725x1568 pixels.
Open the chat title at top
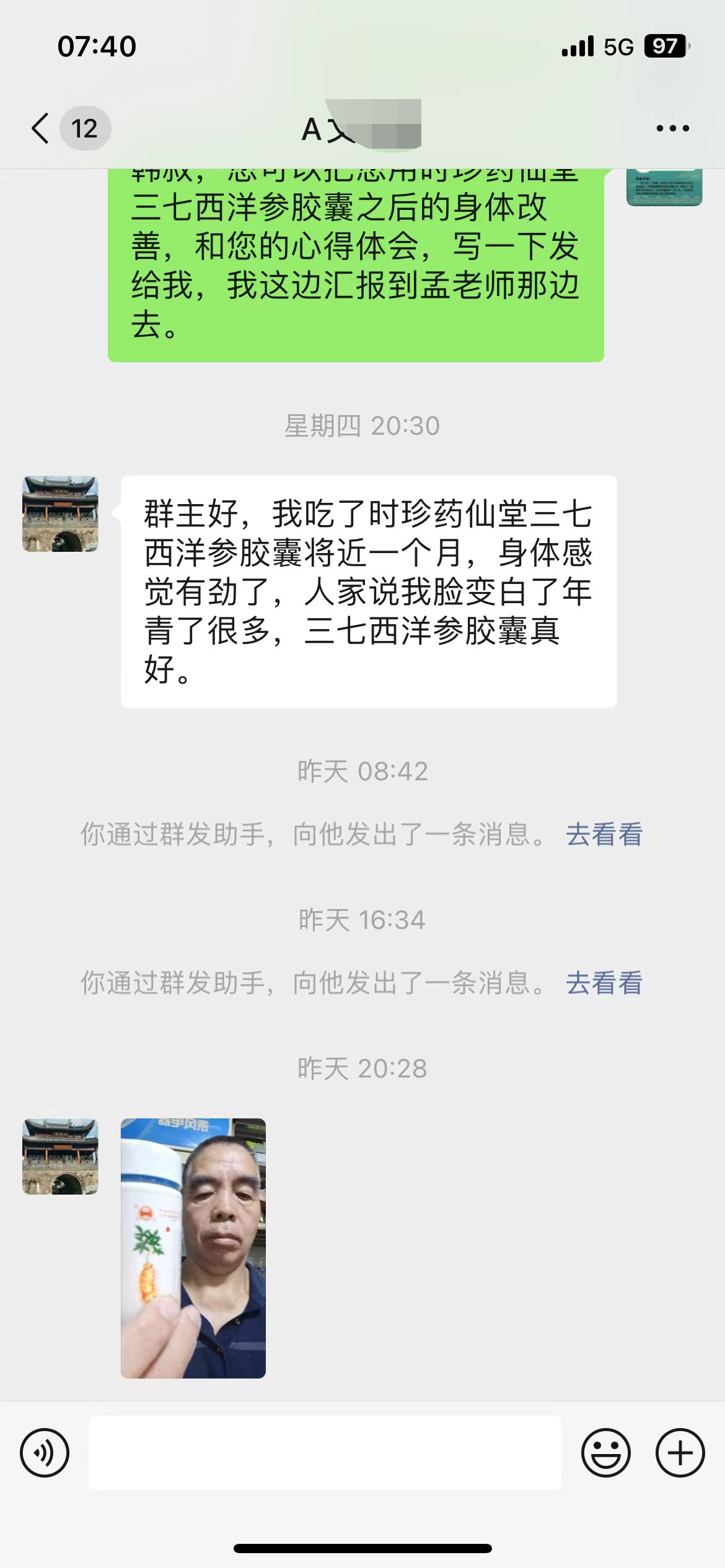click(362, 128)
